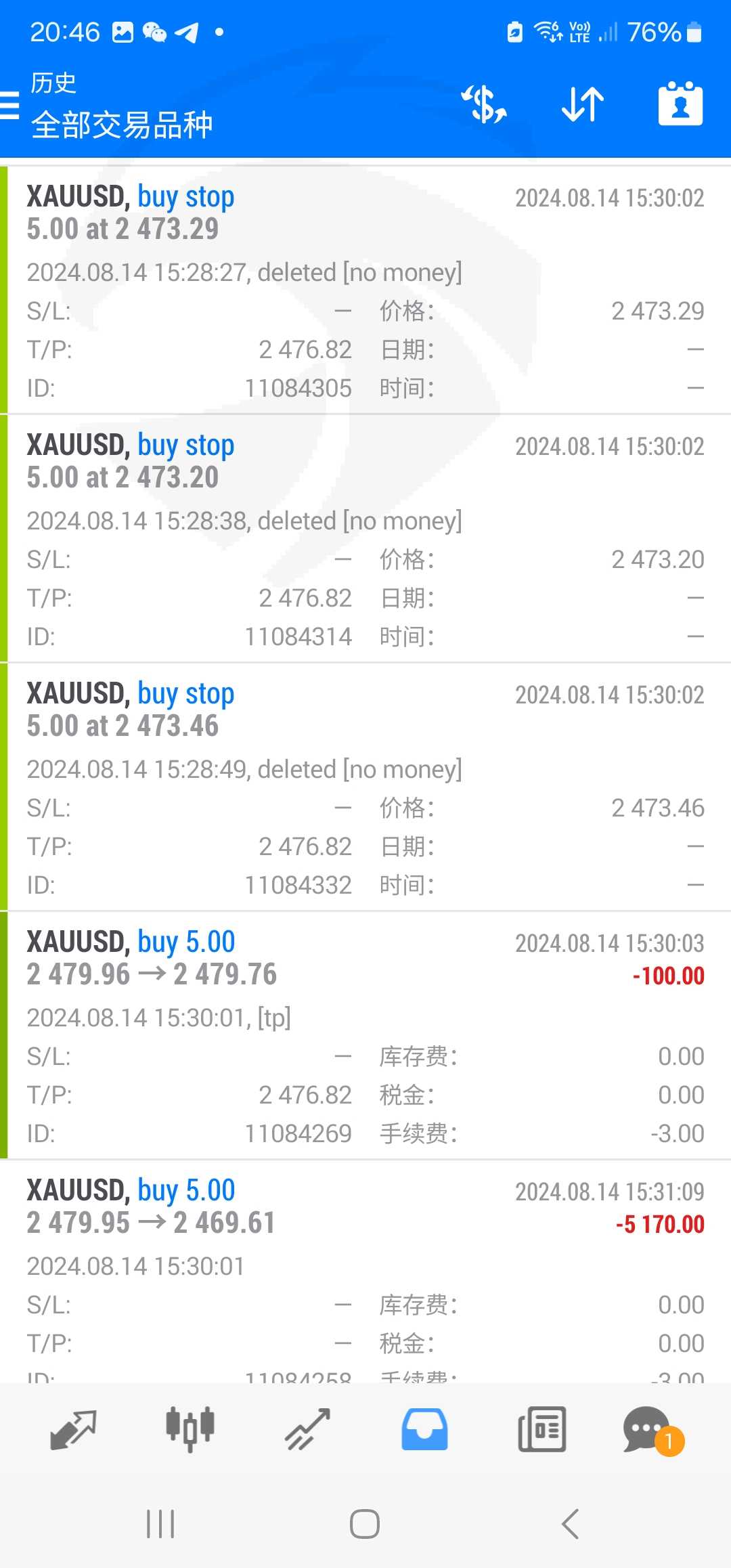Open the side drawer menu

(x=9, y=106)
